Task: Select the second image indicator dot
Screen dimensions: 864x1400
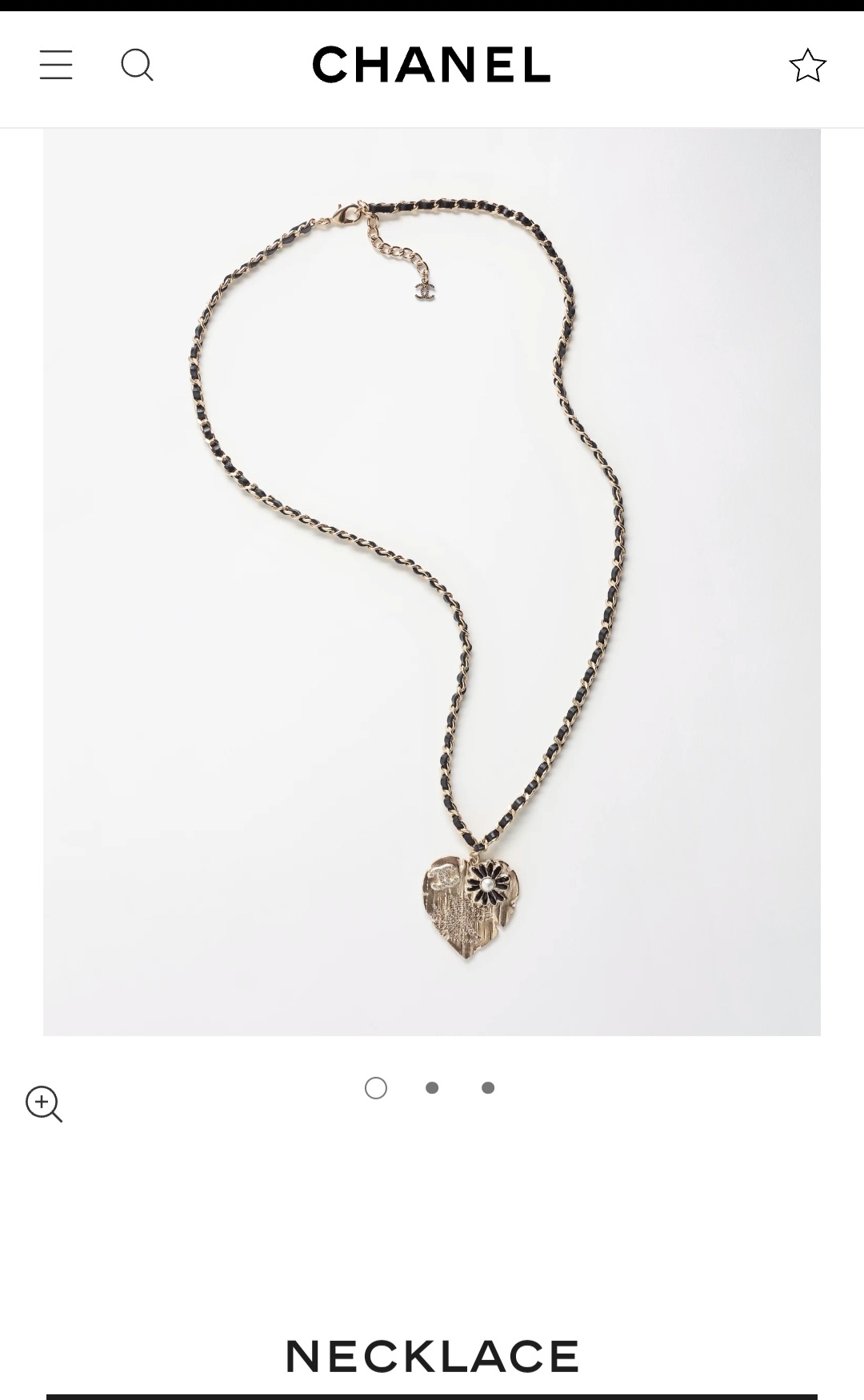Action: tap(432, 1087)
